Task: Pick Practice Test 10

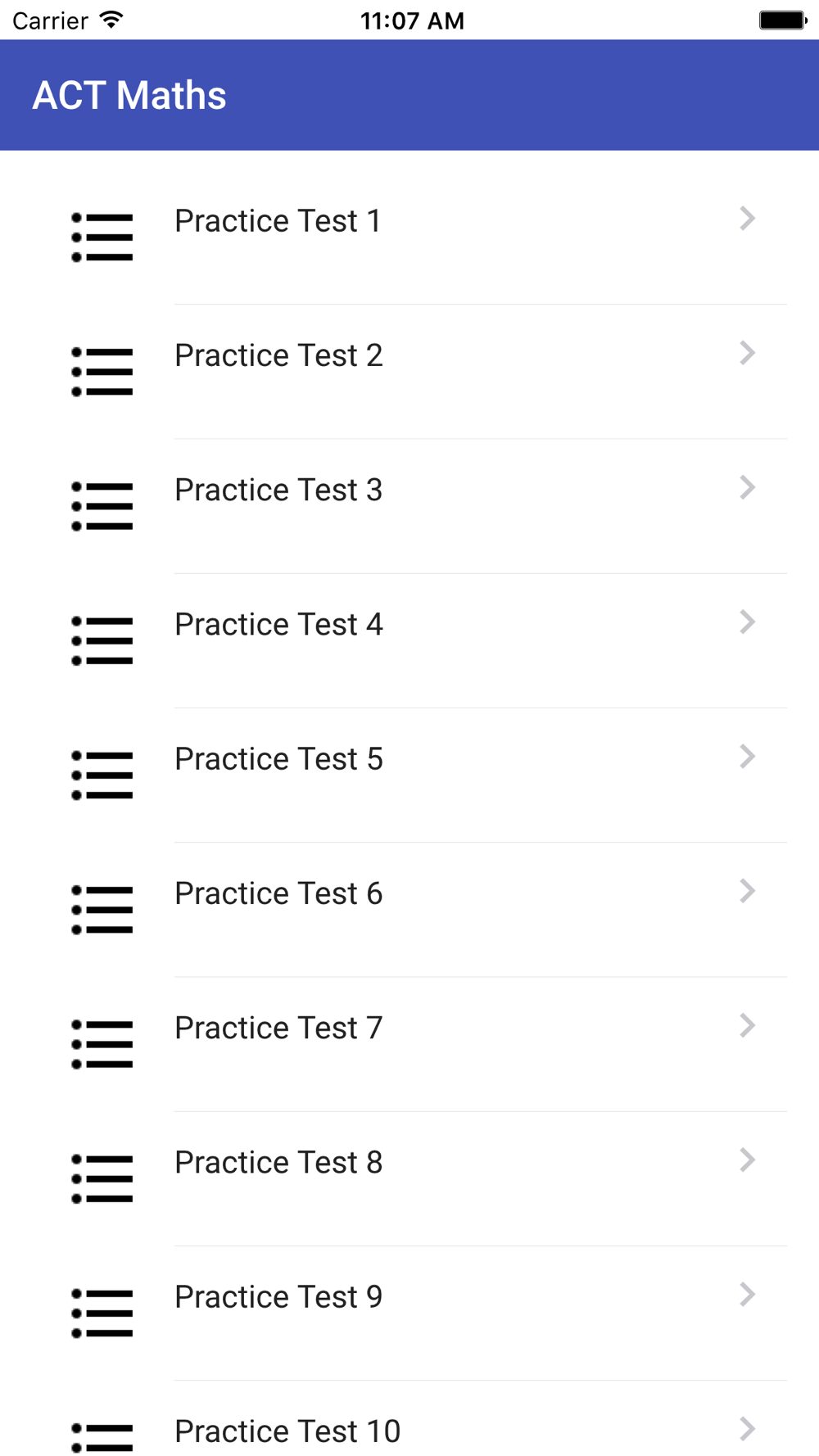Action: click(409, 1418)
